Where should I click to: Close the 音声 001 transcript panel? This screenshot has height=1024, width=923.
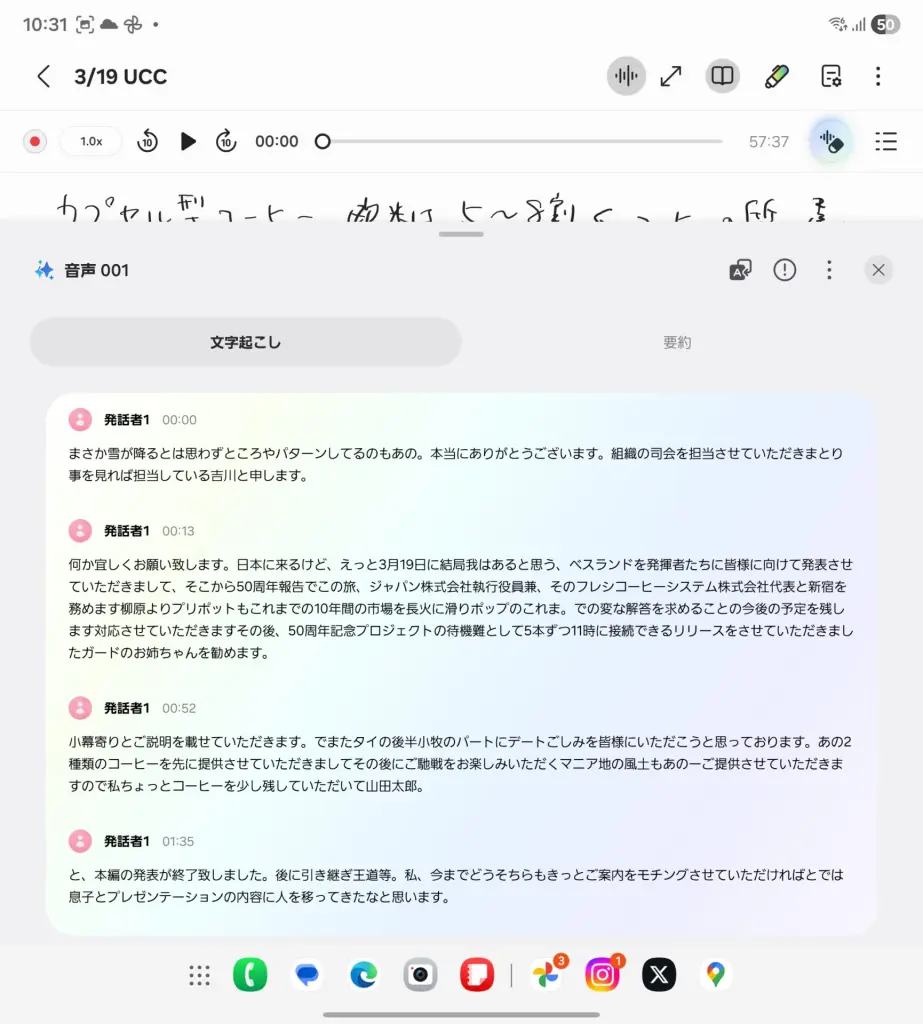pyautogui.click(x=878, y=270)
